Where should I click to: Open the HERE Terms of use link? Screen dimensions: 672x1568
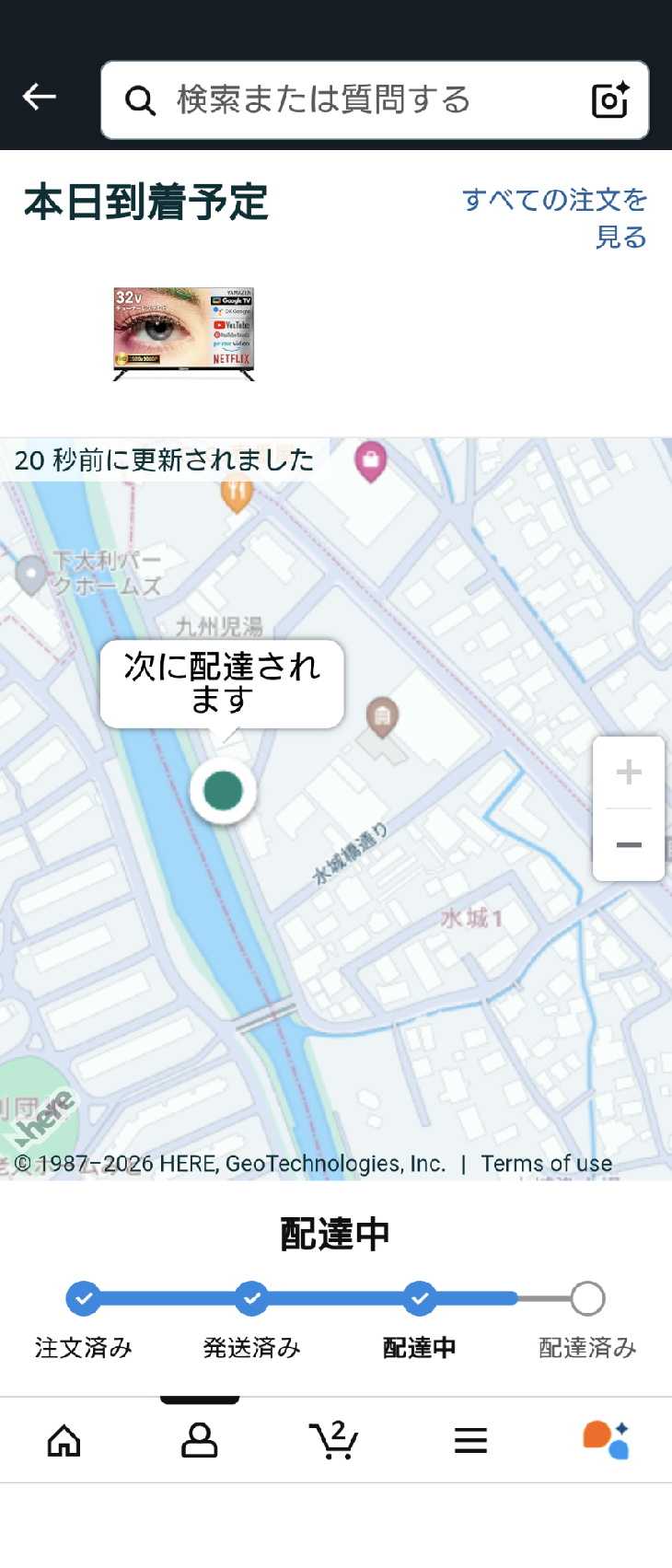(x=546, y=1164)
